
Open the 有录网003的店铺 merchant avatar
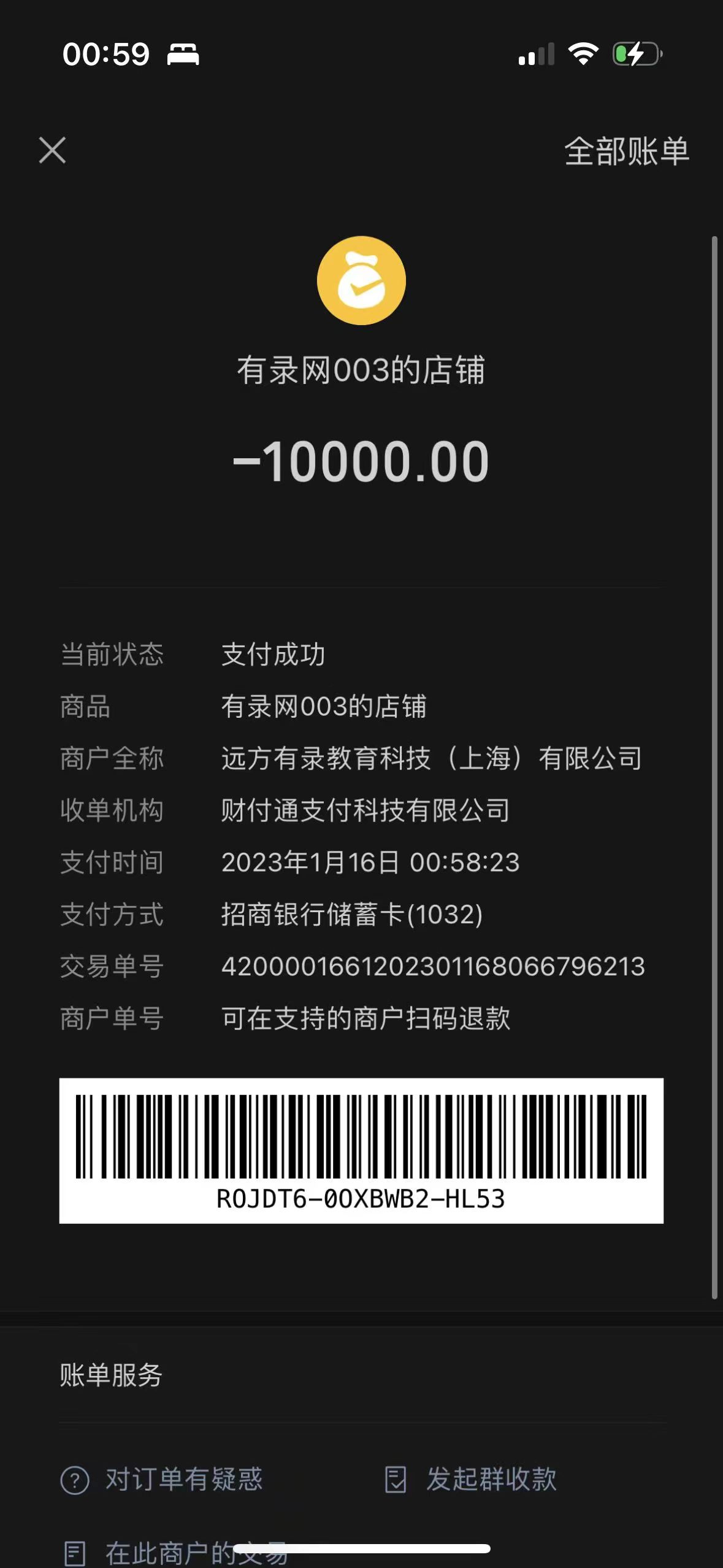[361, 281]
